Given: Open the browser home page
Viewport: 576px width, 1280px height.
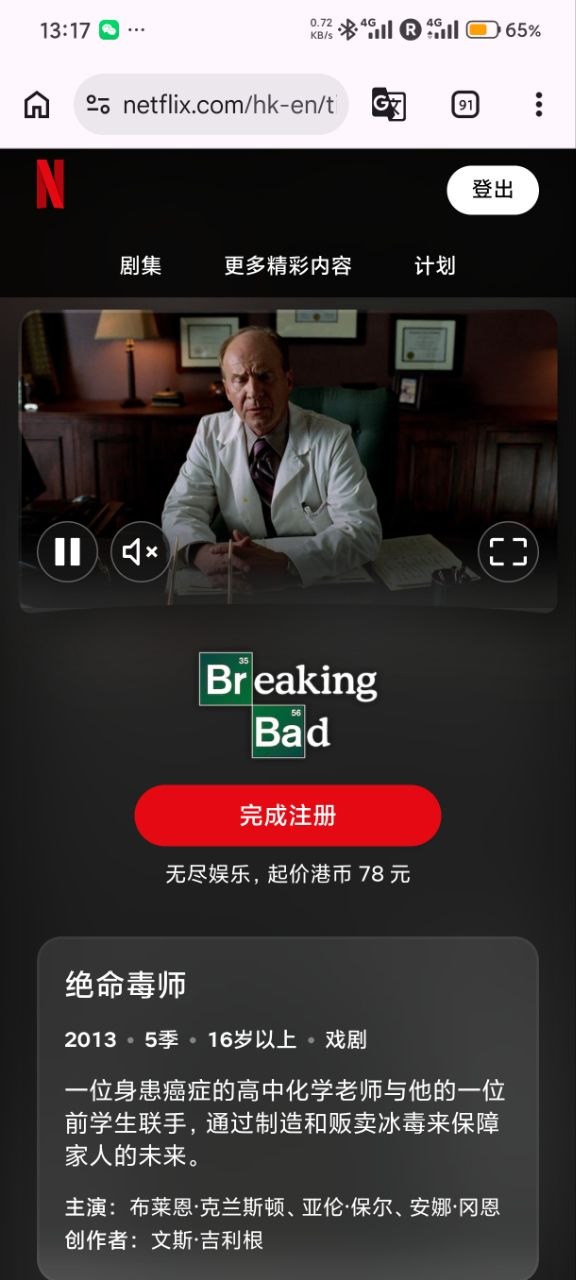Looking at the screenshot, I should pyautogui.click(x=37, y=104).
